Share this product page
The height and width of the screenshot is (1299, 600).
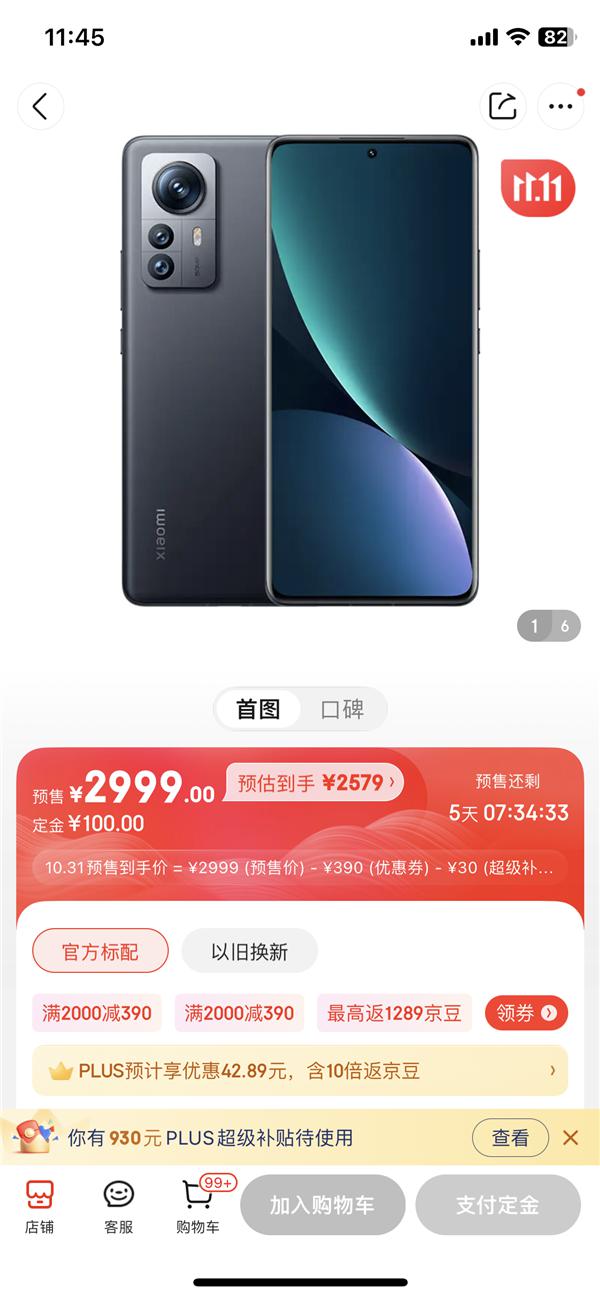pyautogui.click(x=502, y=106)
